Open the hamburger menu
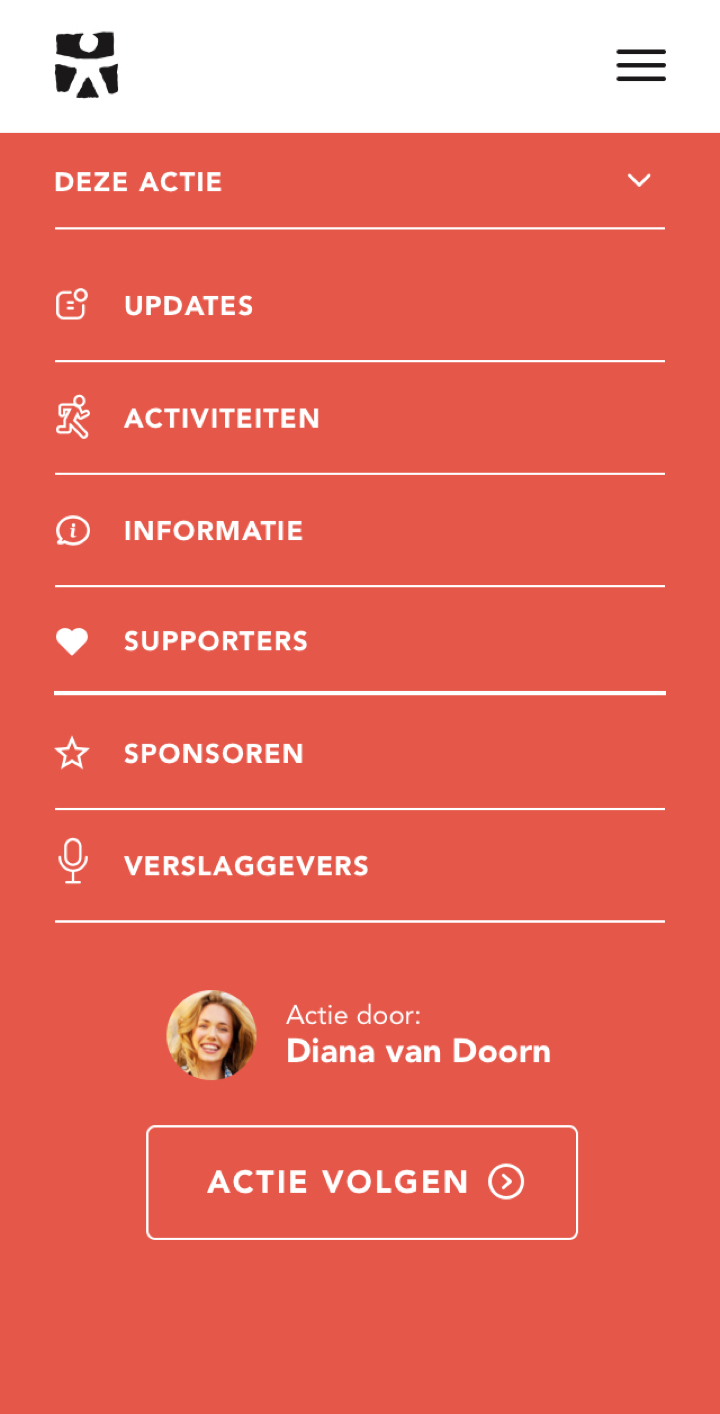Image resolution: width=720 pixels, height=1414 pixels. (x=641, y=65)
